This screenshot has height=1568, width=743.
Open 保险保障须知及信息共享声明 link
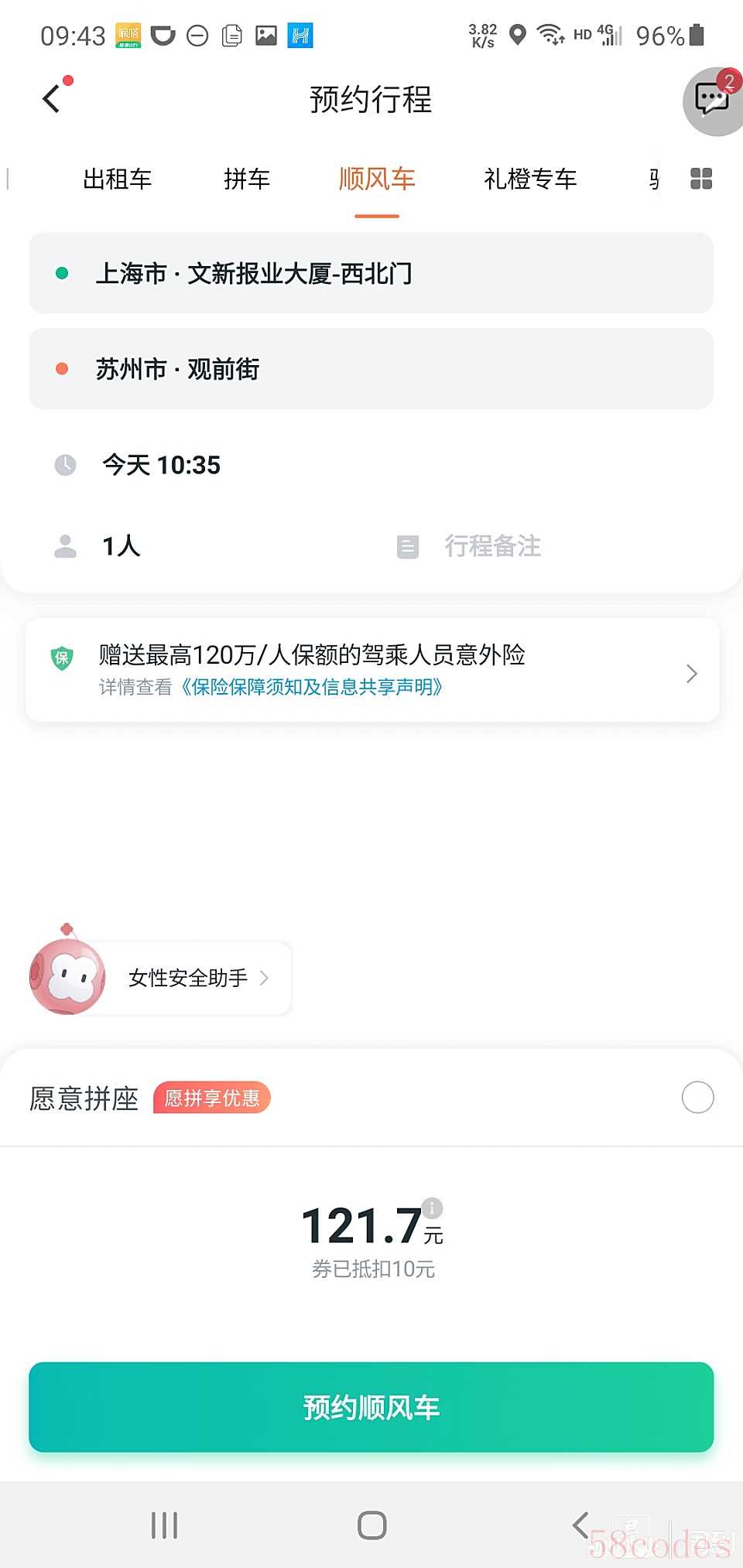tap(311, 687)
